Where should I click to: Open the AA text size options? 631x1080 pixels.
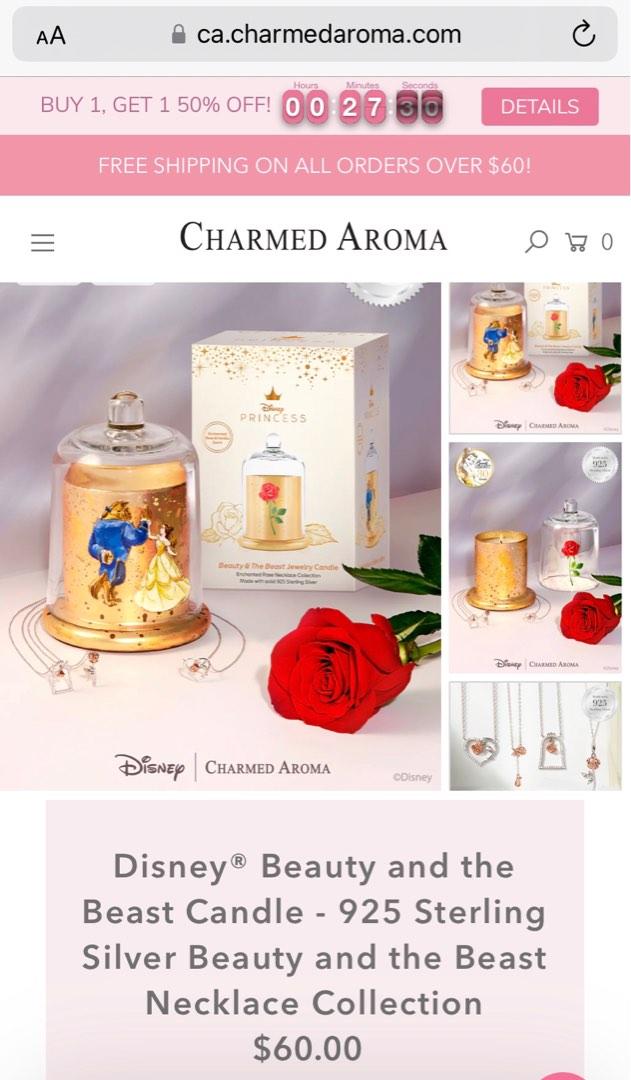tap(50, 36)
